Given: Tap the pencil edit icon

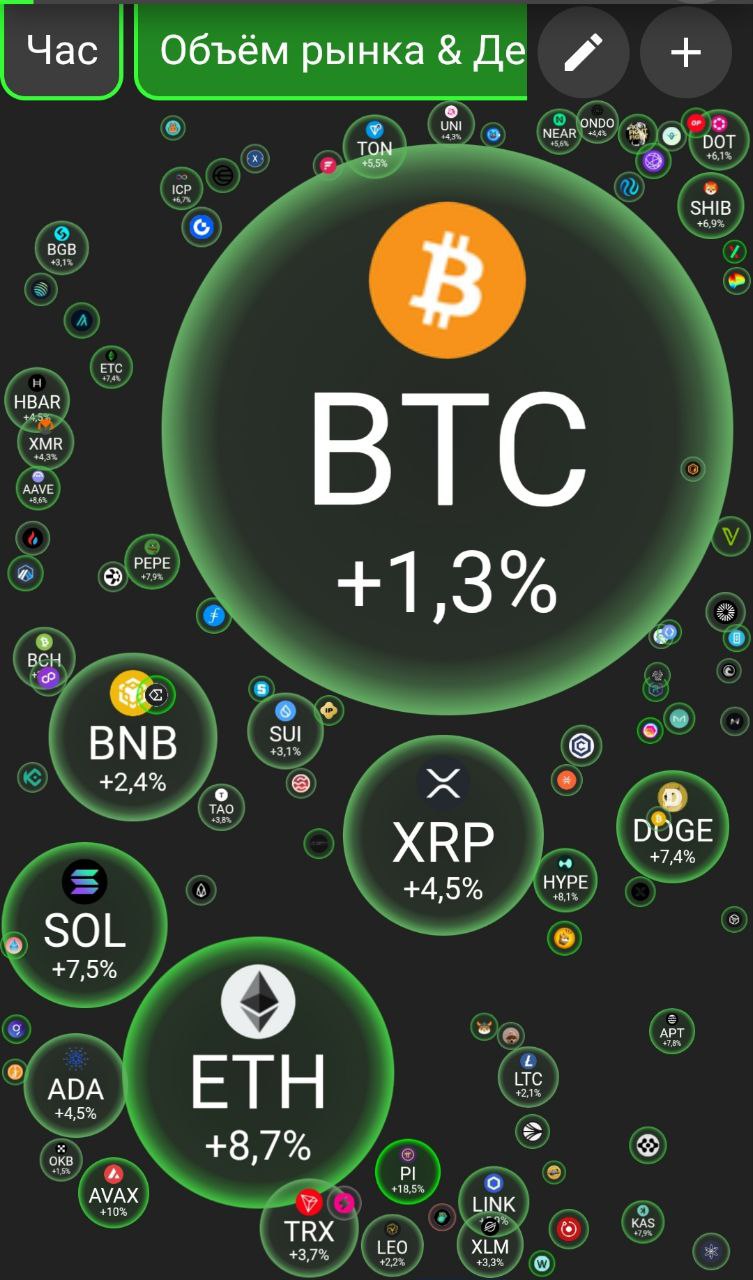Looking at the screenshot, I should (584, 52).
